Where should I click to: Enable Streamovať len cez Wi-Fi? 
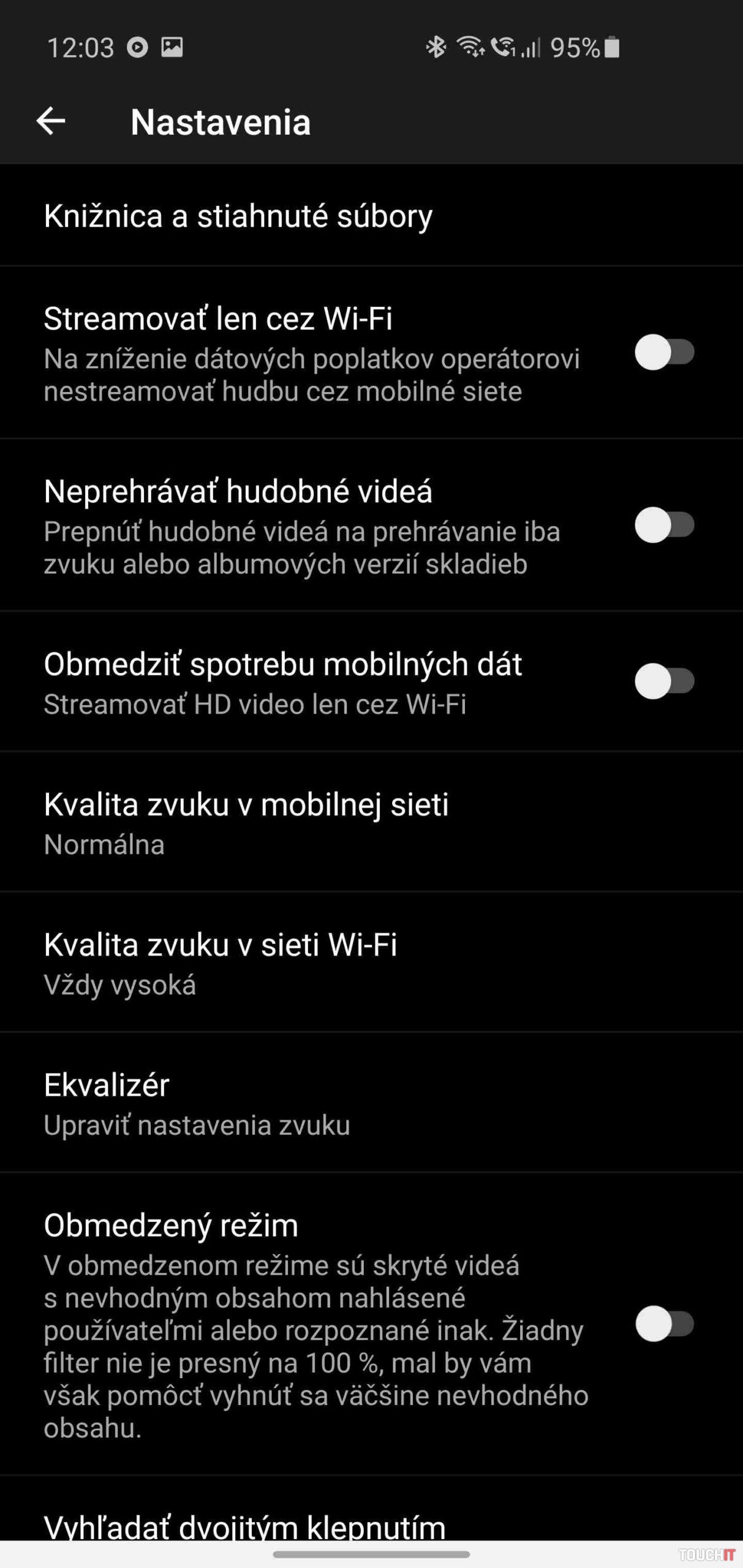point(664,352)
